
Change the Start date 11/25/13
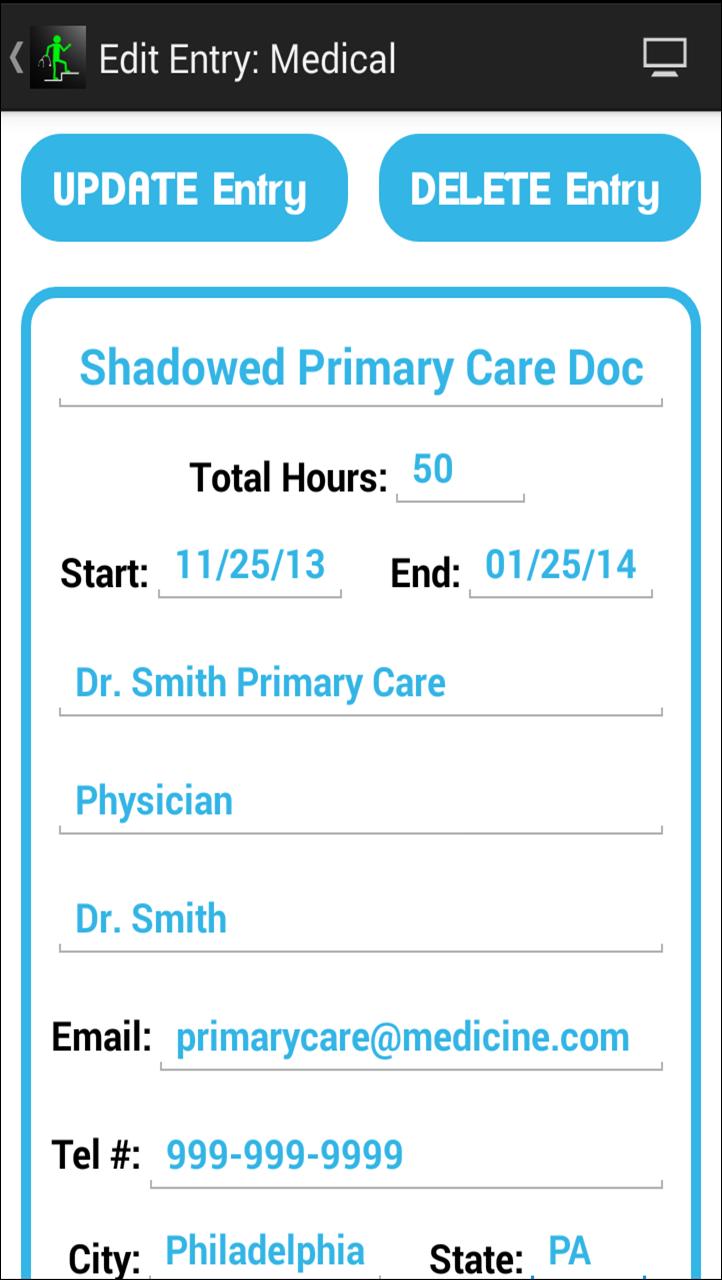point(250,567)
